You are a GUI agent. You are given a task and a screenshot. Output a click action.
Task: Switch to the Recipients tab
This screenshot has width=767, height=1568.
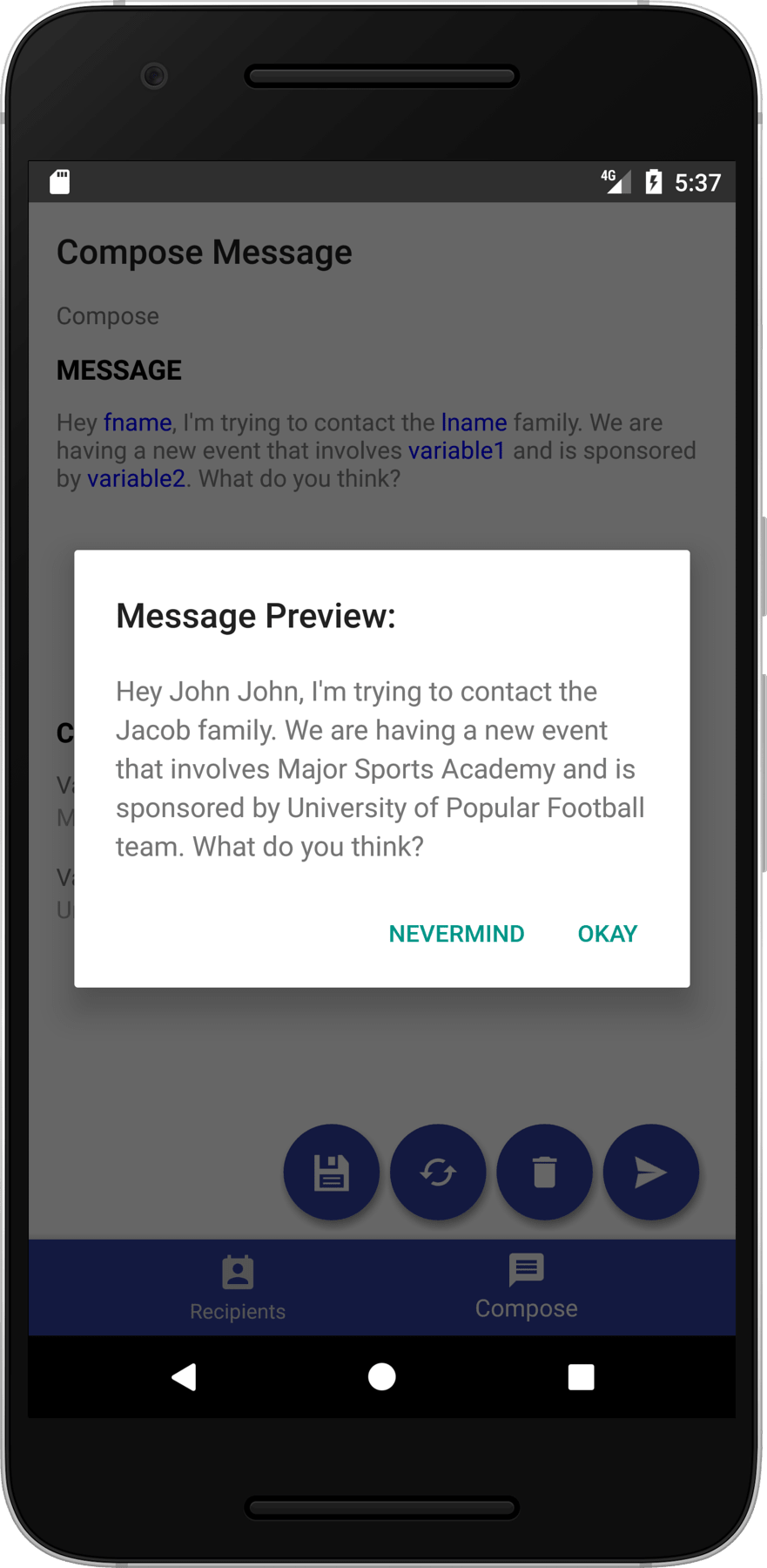point(238,1288)
